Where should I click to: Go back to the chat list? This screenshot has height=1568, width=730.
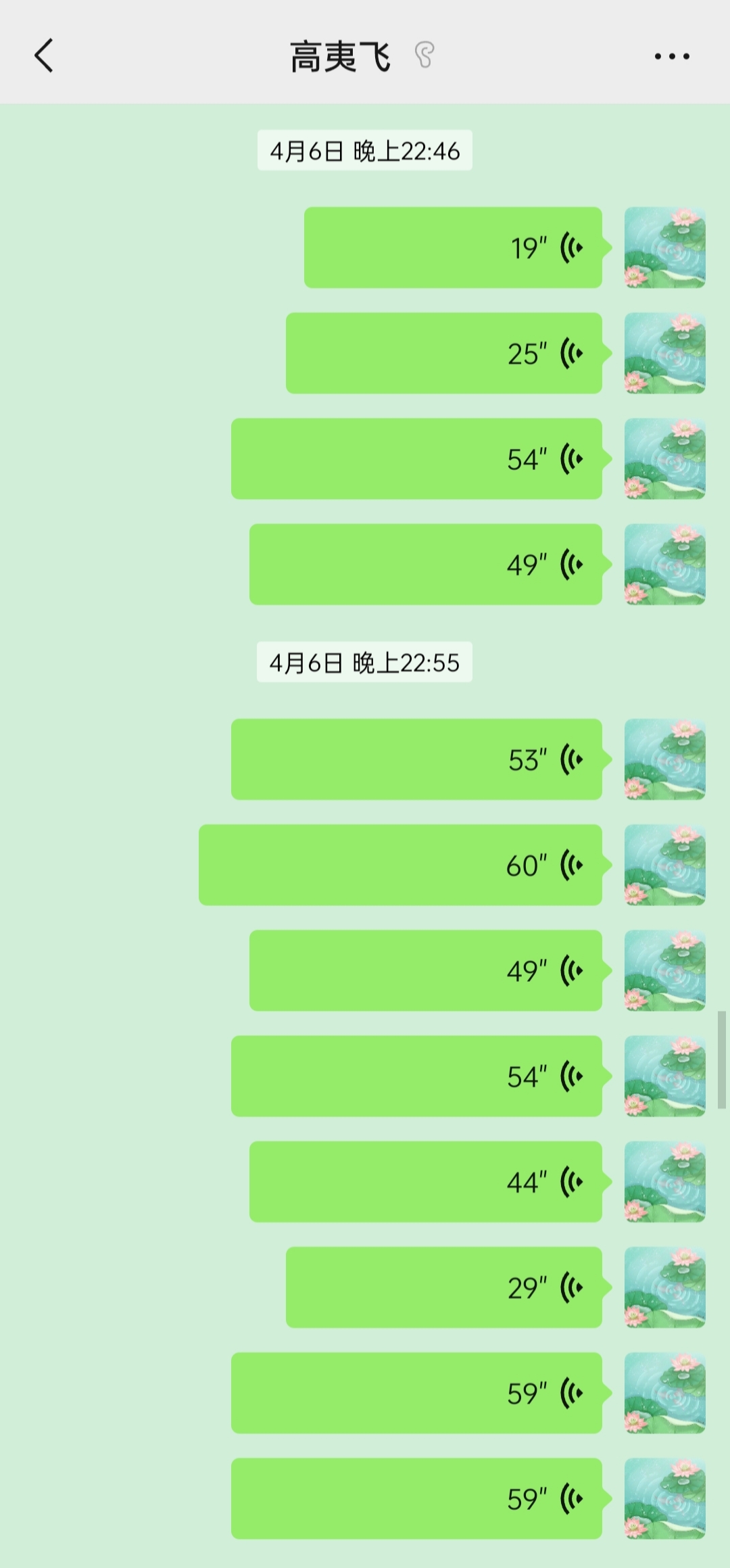point(44,55)
